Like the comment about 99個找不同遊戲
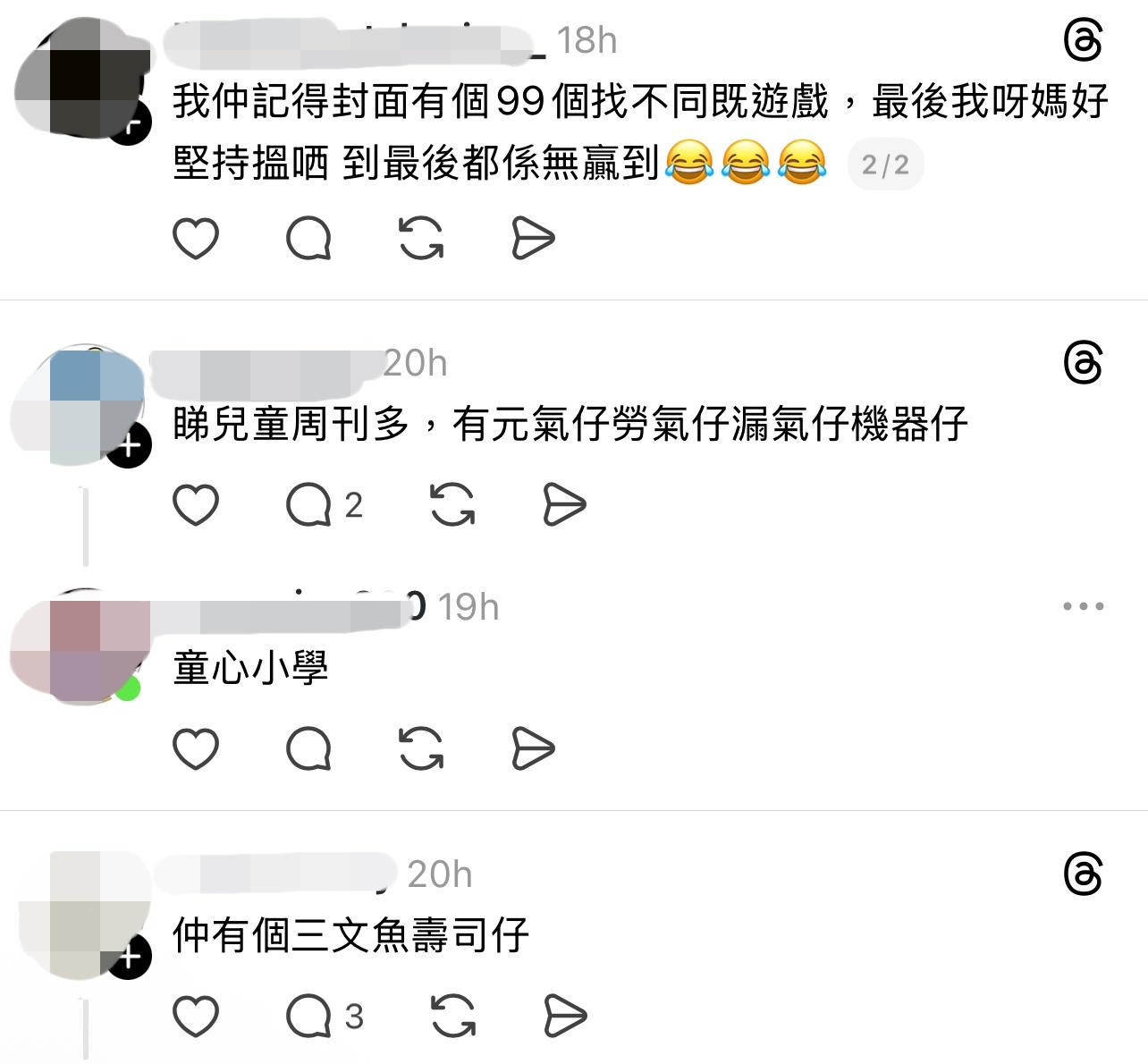Screen dimensions: 1148x1064 [195, 238]
